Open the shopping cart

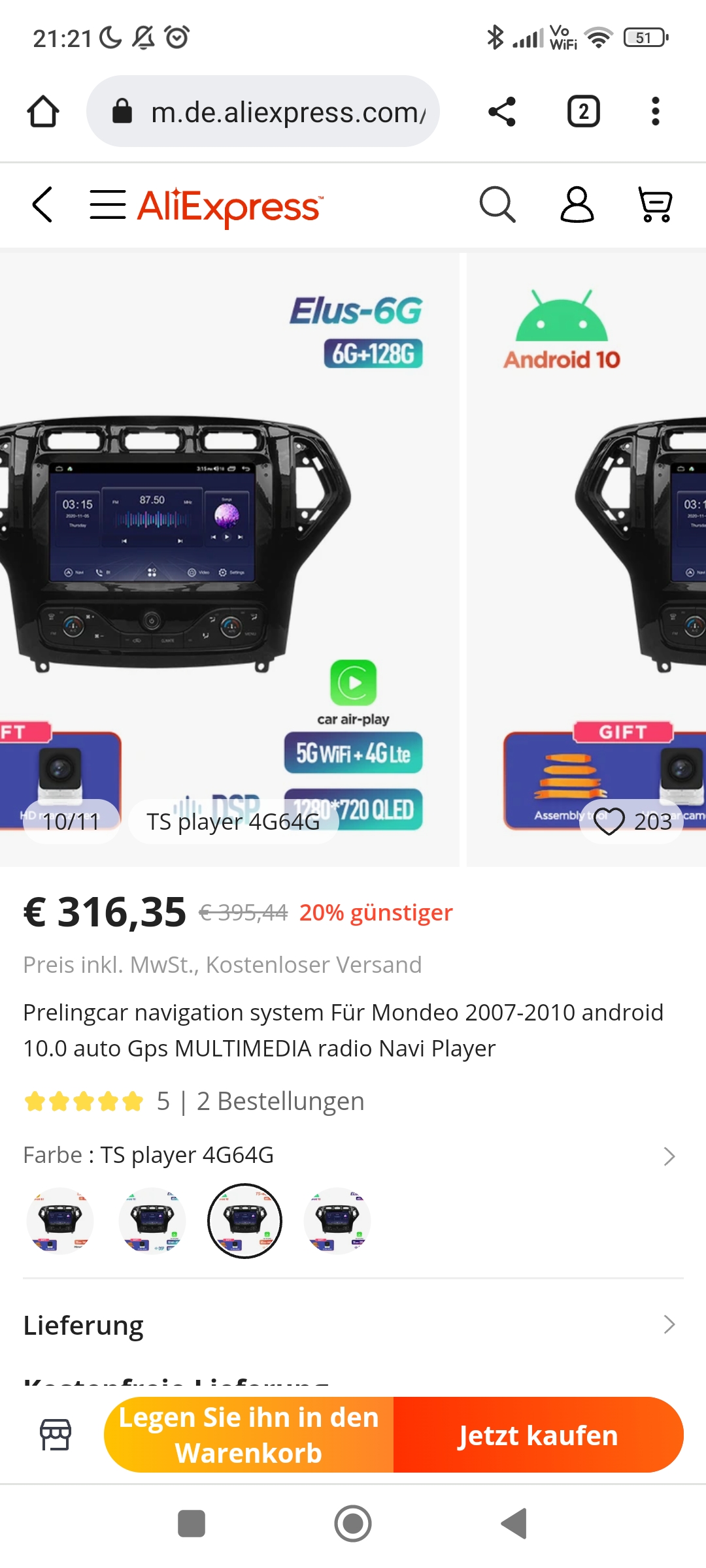click(x=655, y=205)
